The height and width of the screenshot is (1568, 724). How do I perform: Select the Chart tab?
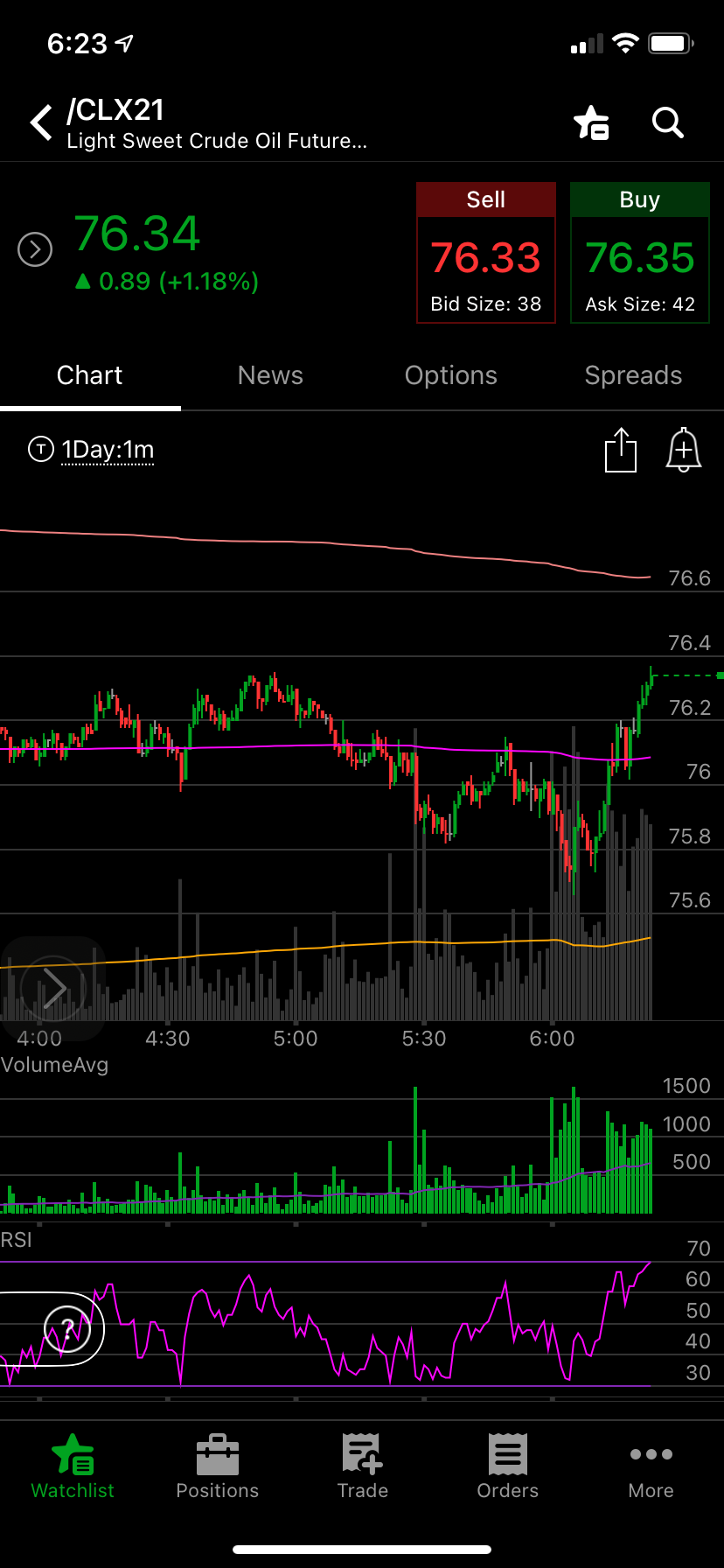[x=90, y=375]
